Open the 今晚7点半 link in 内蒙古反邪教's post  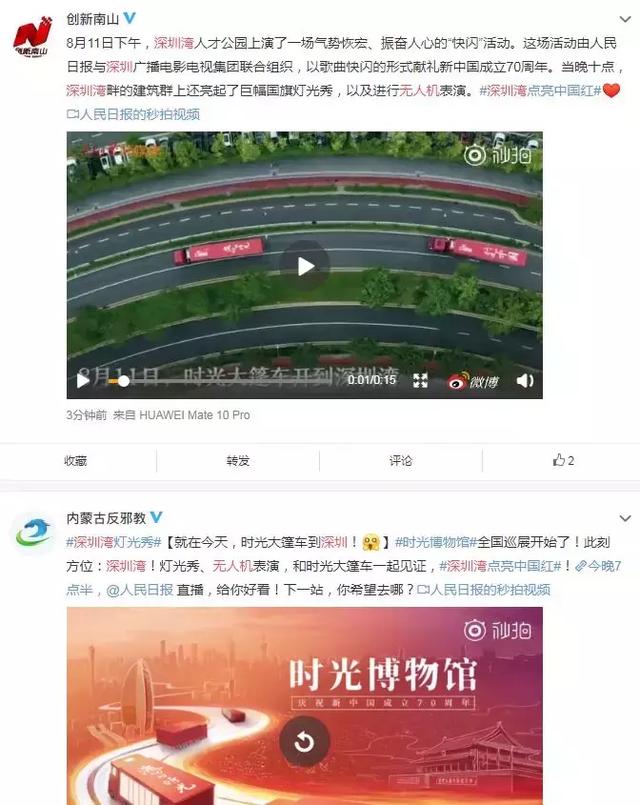point(598,566)
